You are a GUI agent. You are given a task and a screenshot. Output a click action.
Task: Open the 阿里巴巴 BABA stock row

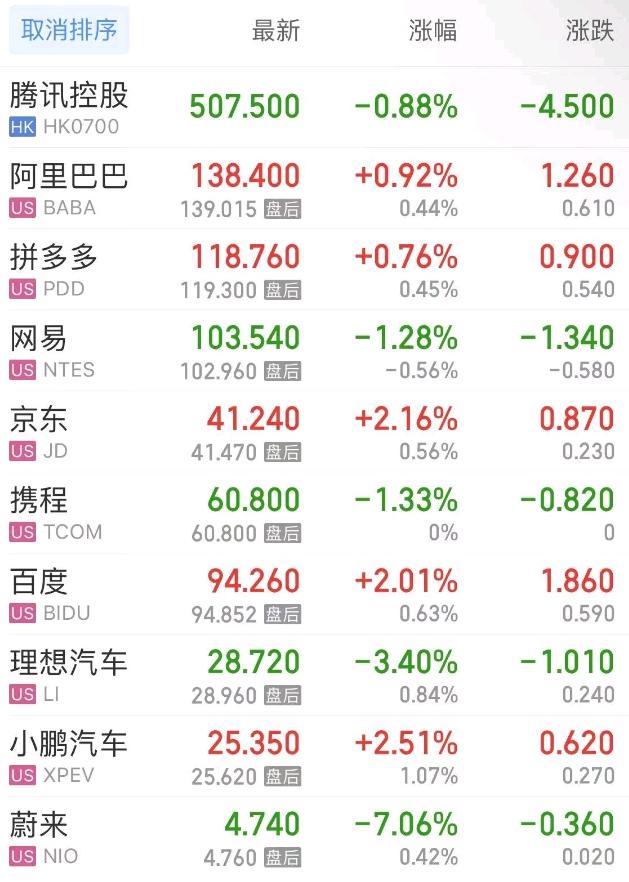click(70, 189)
